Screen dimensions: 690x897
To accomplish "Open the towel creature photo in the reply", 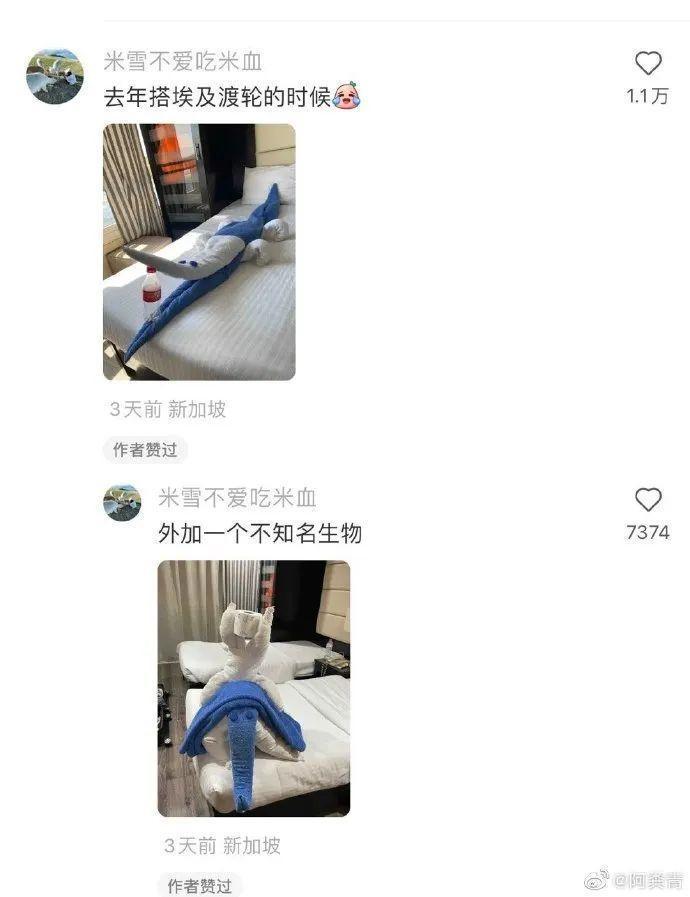I will point(253,688).
